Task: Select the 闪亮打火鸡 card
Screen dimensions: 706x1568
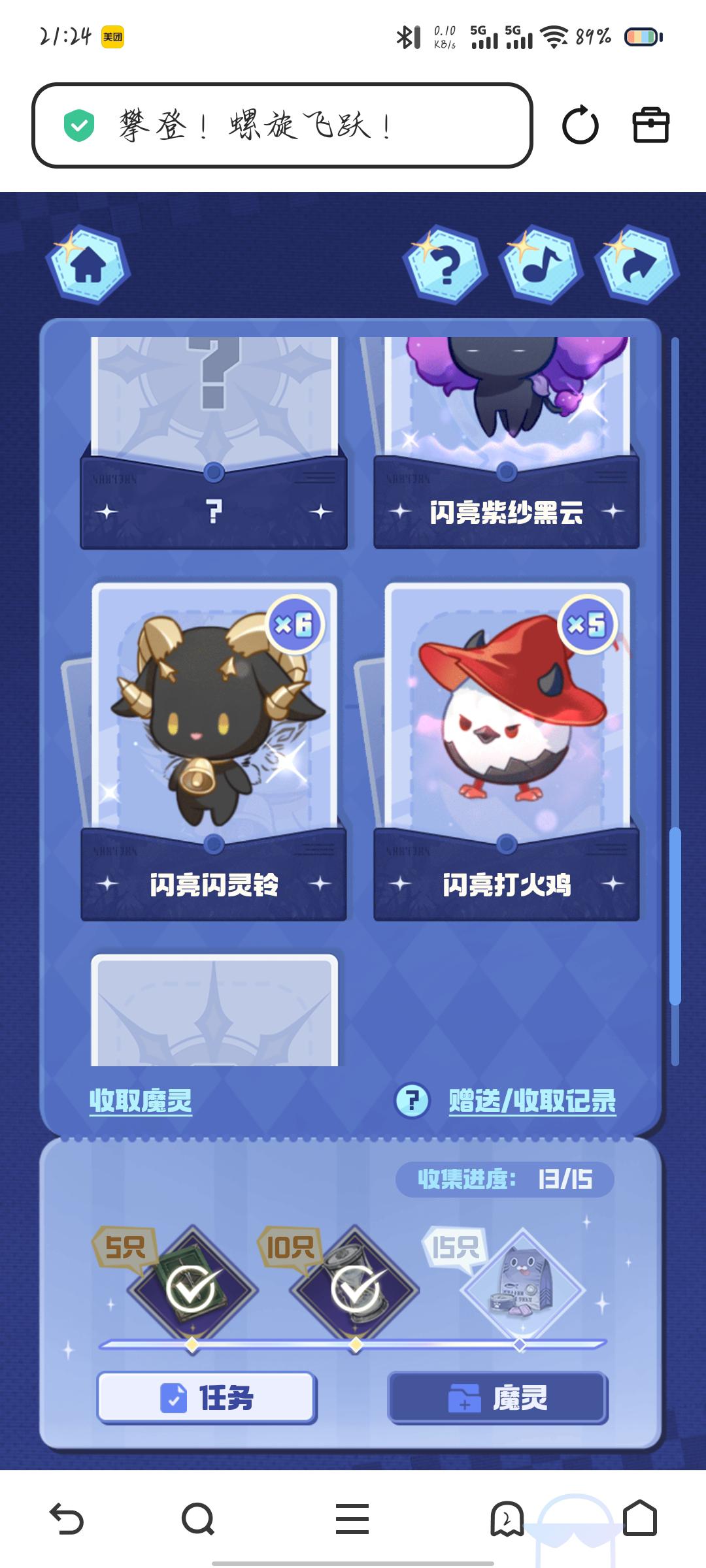Action: tap(506, 751)
